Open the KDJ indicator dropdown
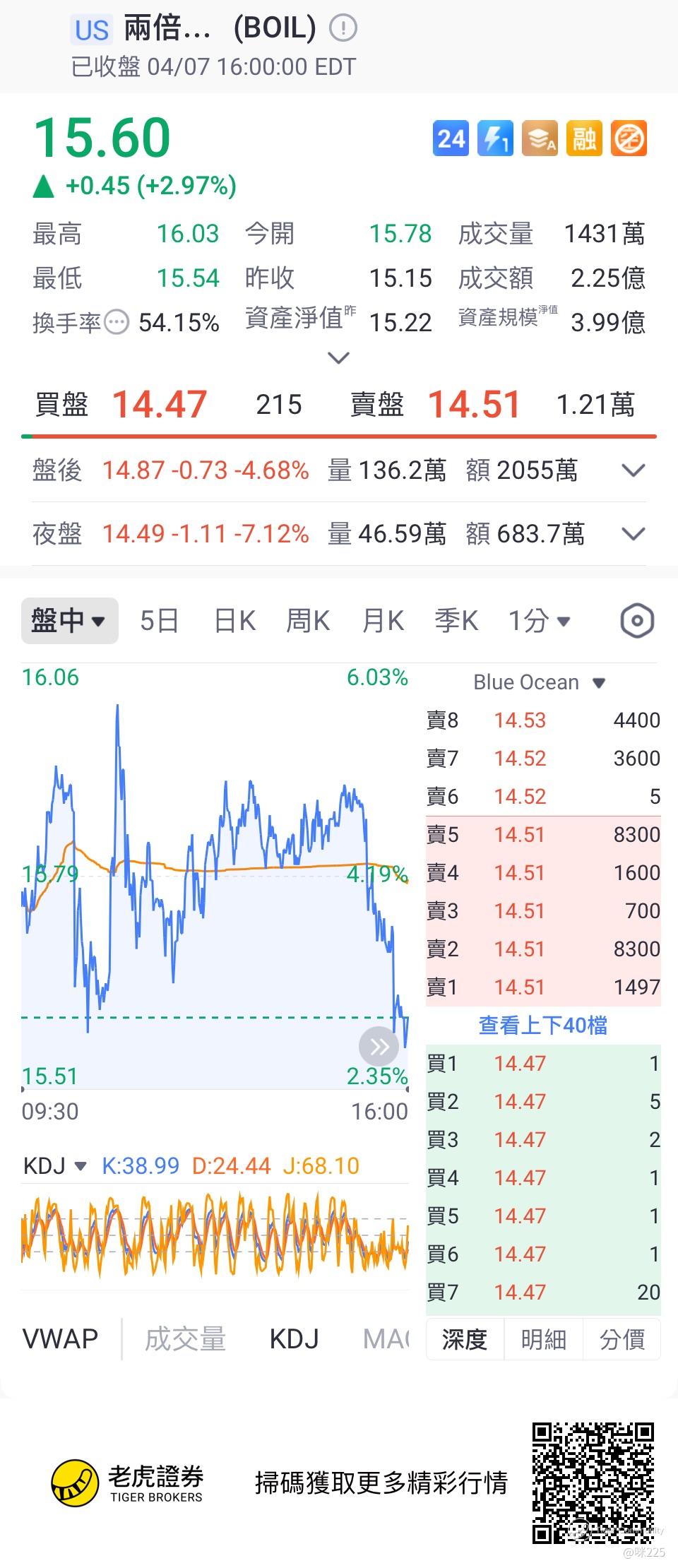Viewport: 678px width, 1568px height. click(55, 1165)
